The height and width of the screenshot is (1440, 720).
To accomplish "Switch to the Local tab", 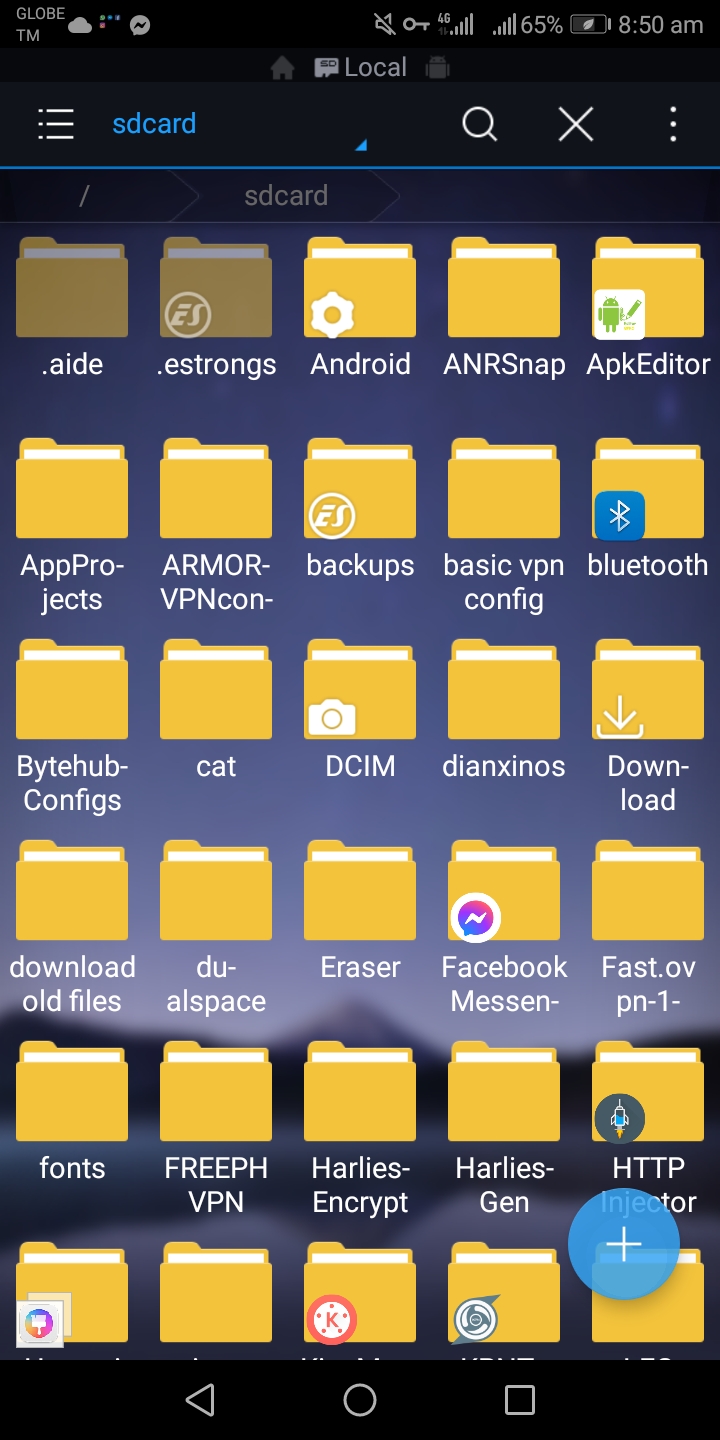I will tap(360, 66).
